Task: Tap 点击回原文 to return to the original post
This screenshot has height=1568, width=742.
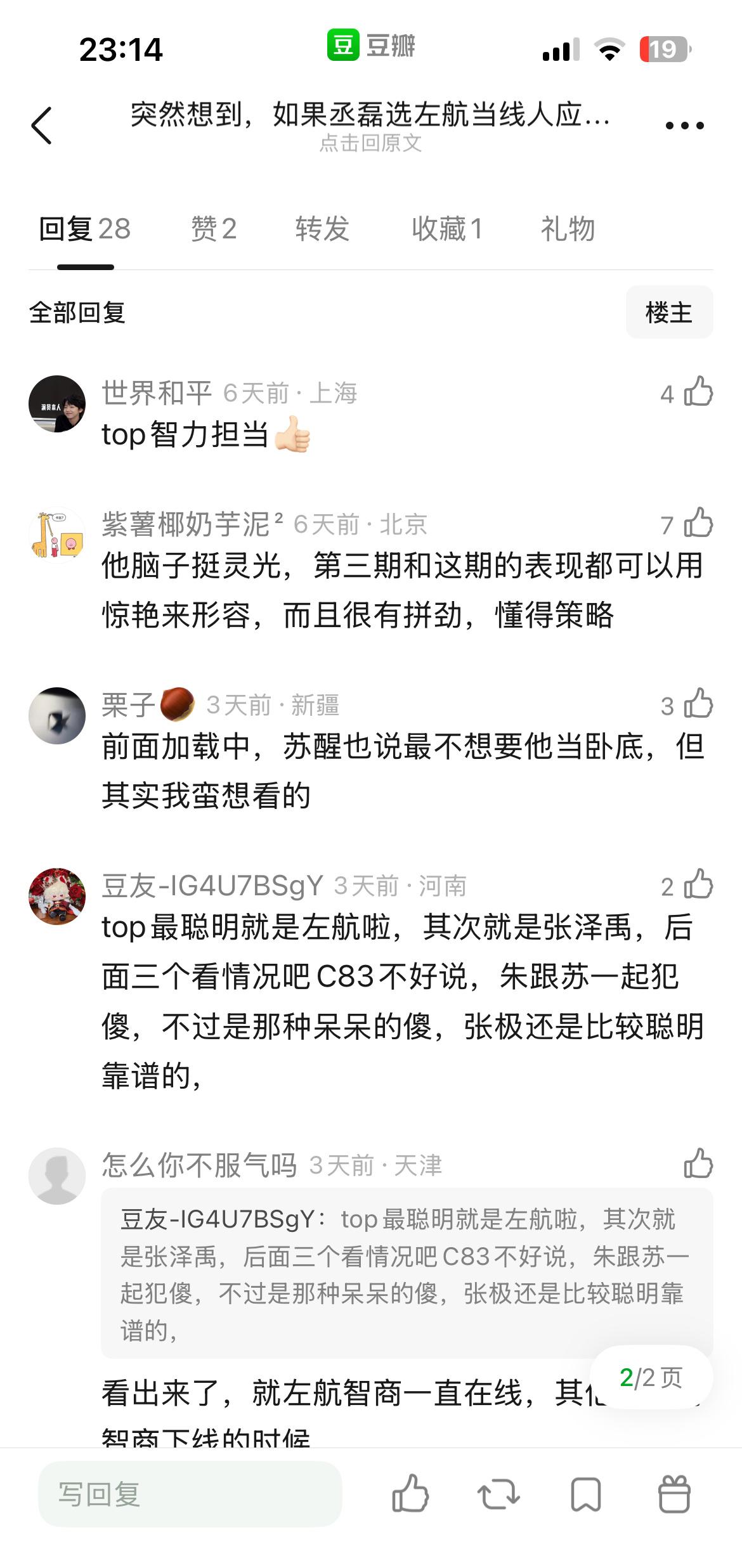Action: pos(370,143)
